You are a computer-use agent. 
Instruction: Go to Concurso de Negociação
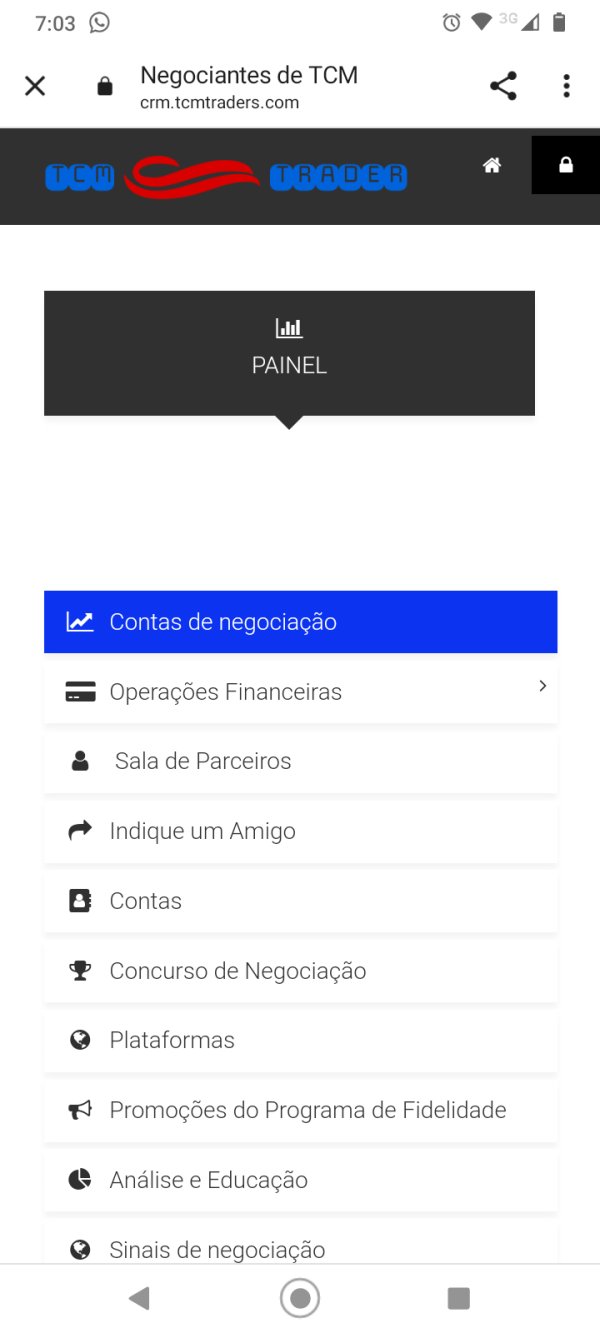300,971
